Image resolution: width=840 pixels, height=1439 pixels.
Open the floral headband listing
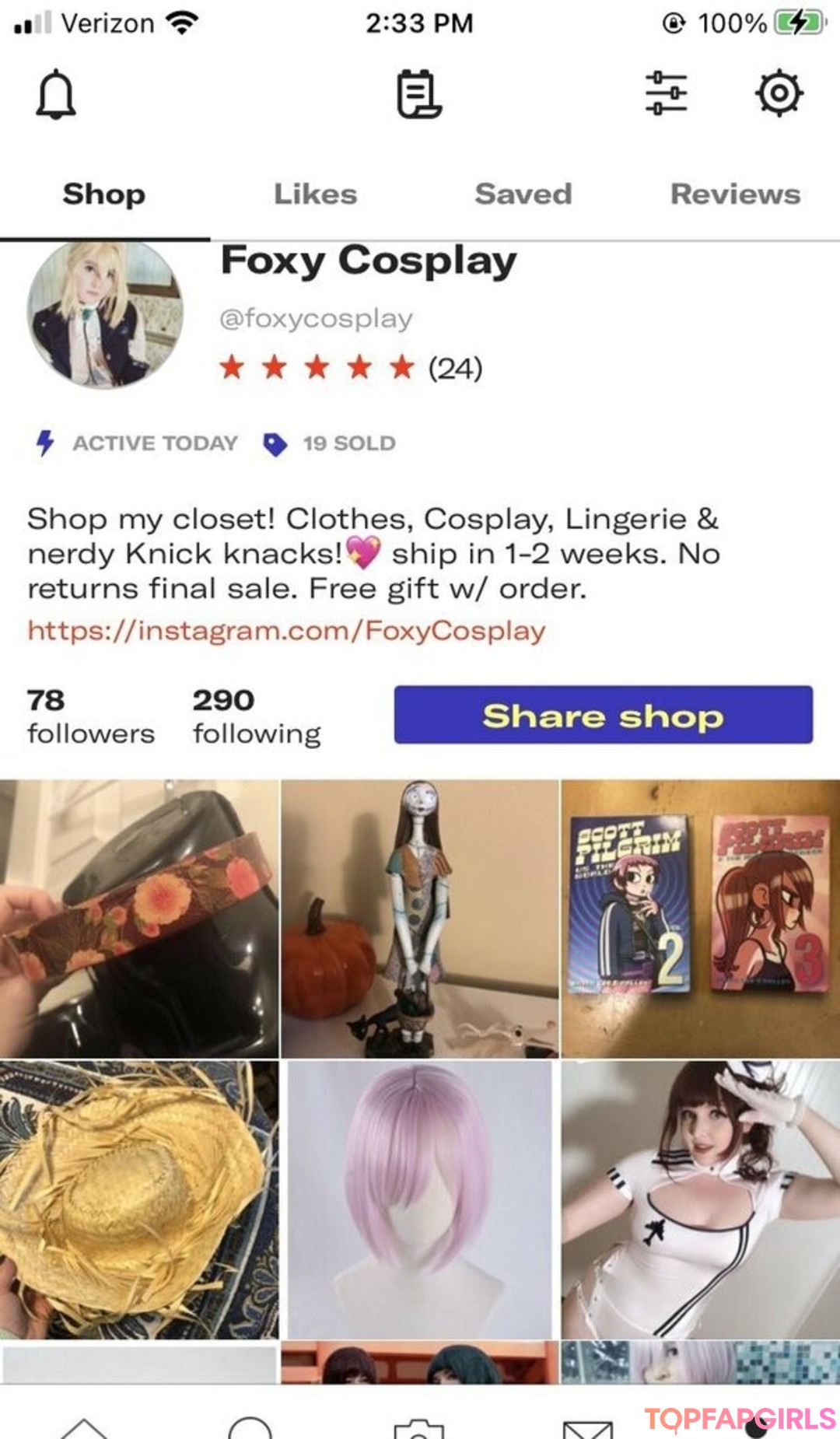(x=138, y=919)
